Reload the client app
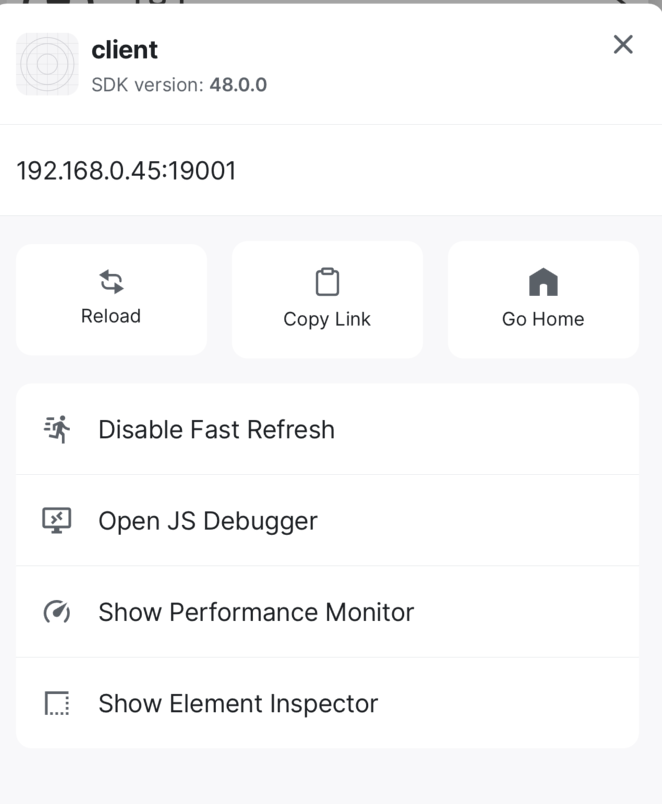Image resolution: width=662 pixels, height=804 pixels. tap(111, 299)
